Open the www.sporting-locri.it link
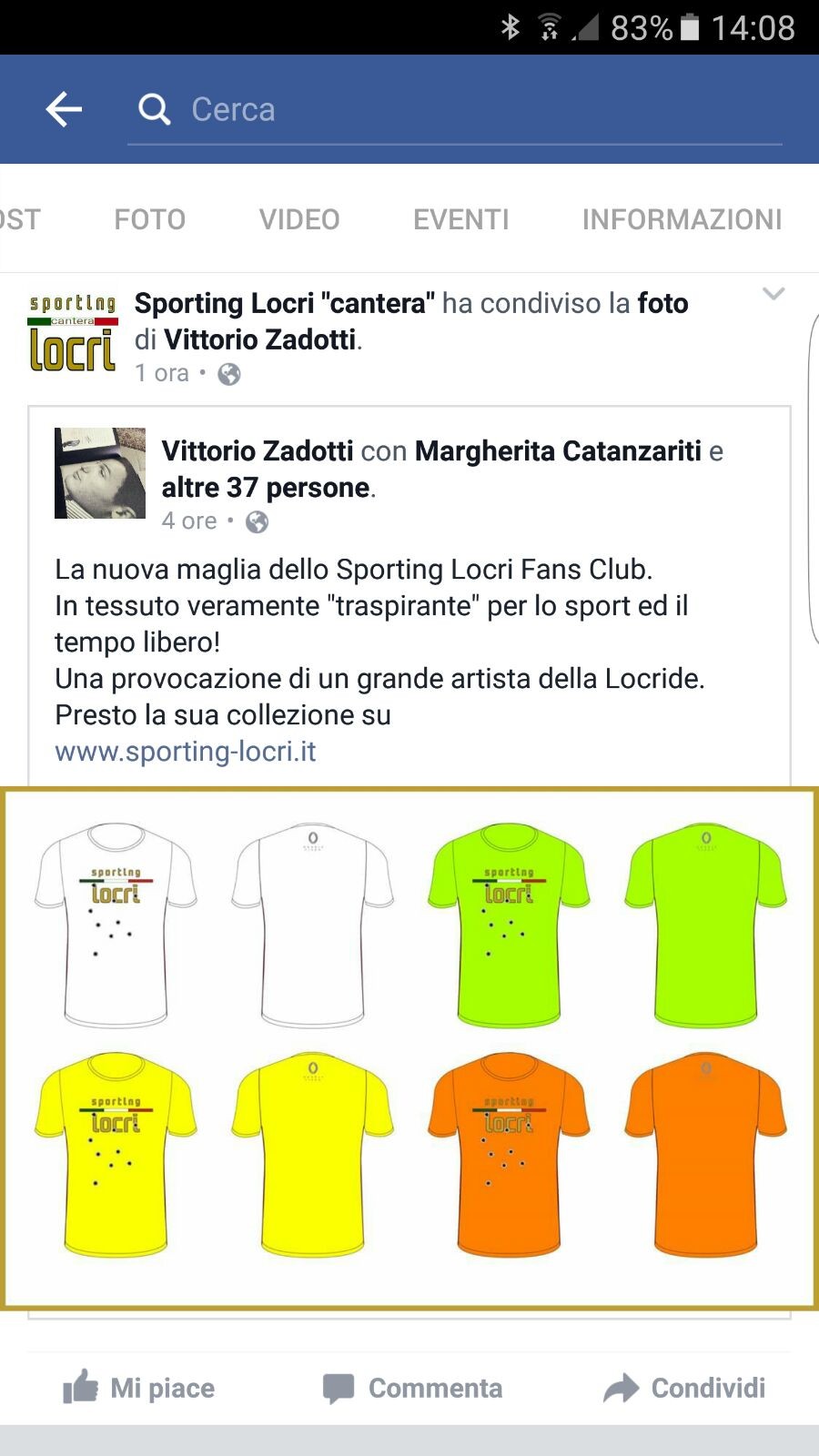This screenshot has width=819, height=1456. 186,752
